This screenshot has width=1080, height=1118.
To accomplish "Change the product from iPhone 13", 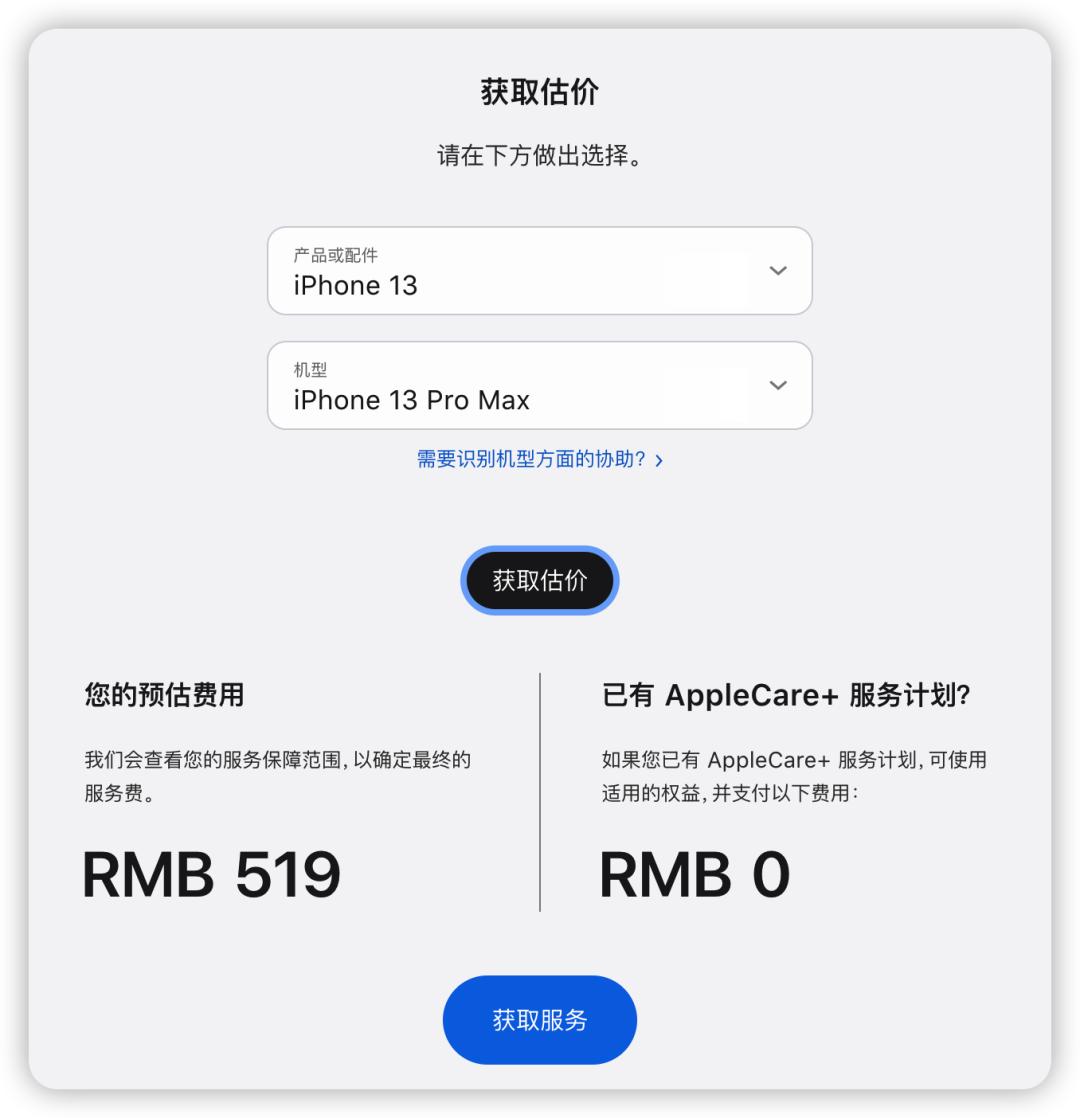I will point(540,271).
